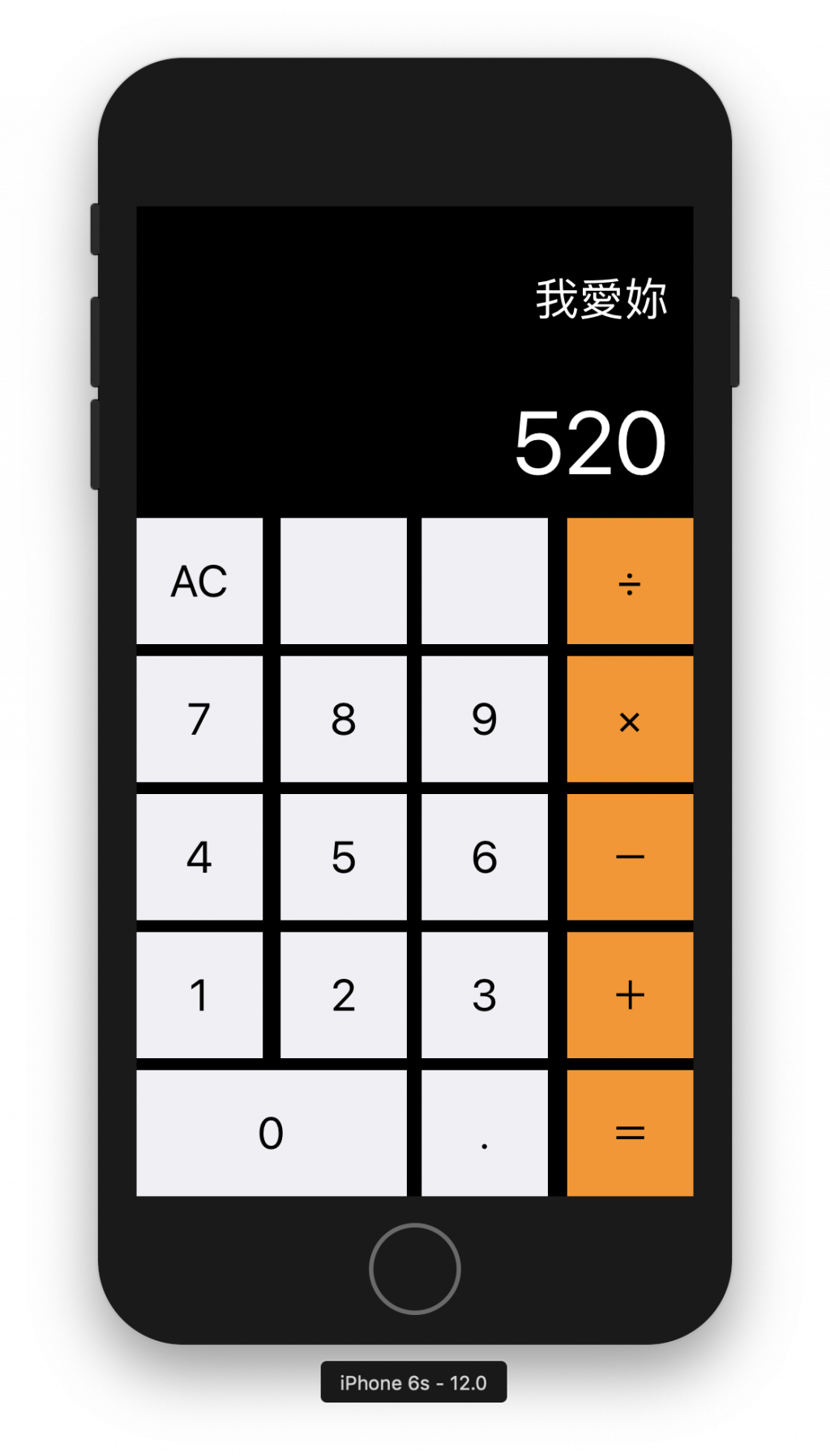This screenshot has width=830, height=1456.
Task: Enter digit 7 on the keypad
Action: 199,719
